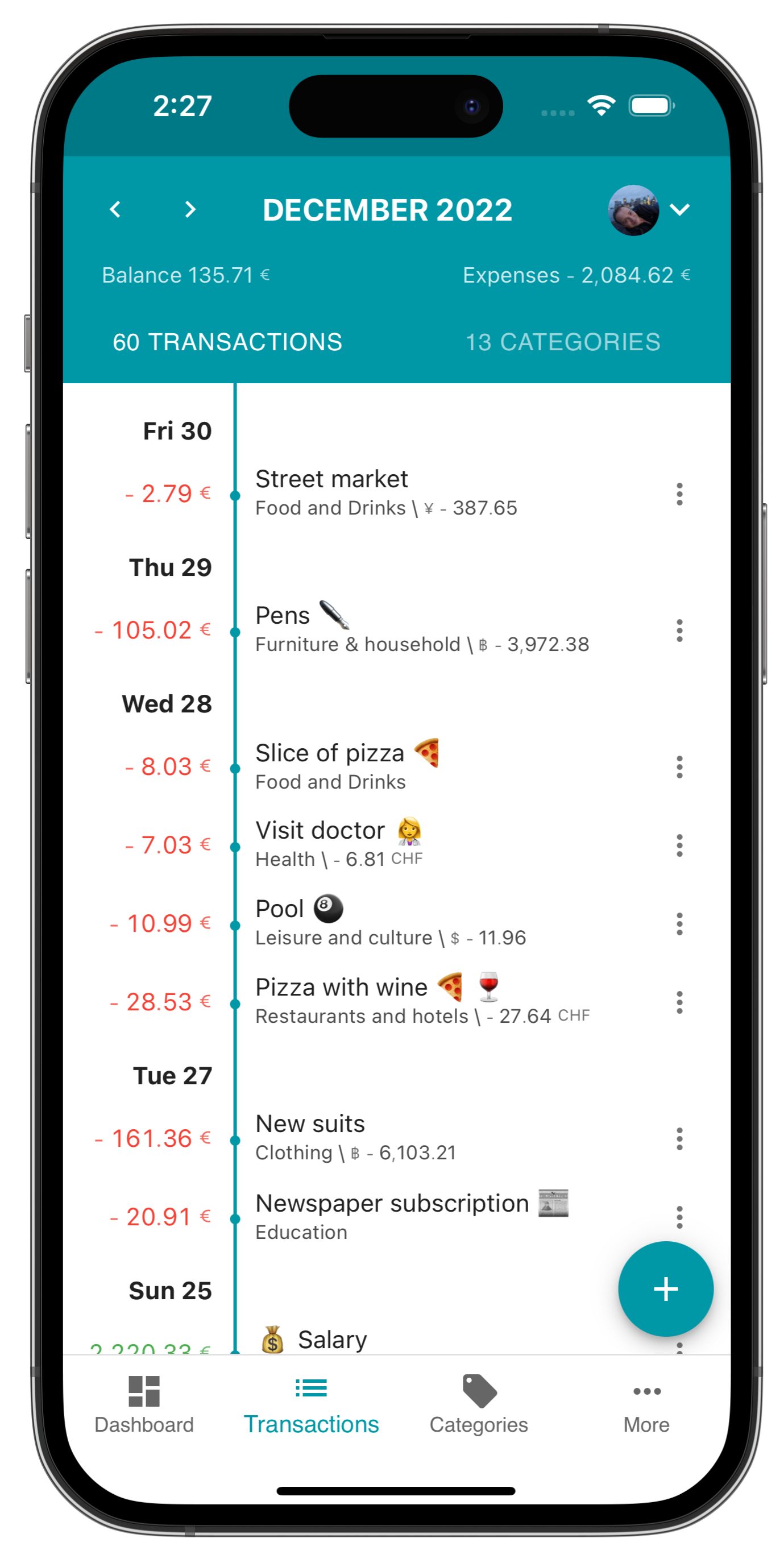Open the New suits transaction
Screen dimensions: 784x1567
[x=355, y=1138]
